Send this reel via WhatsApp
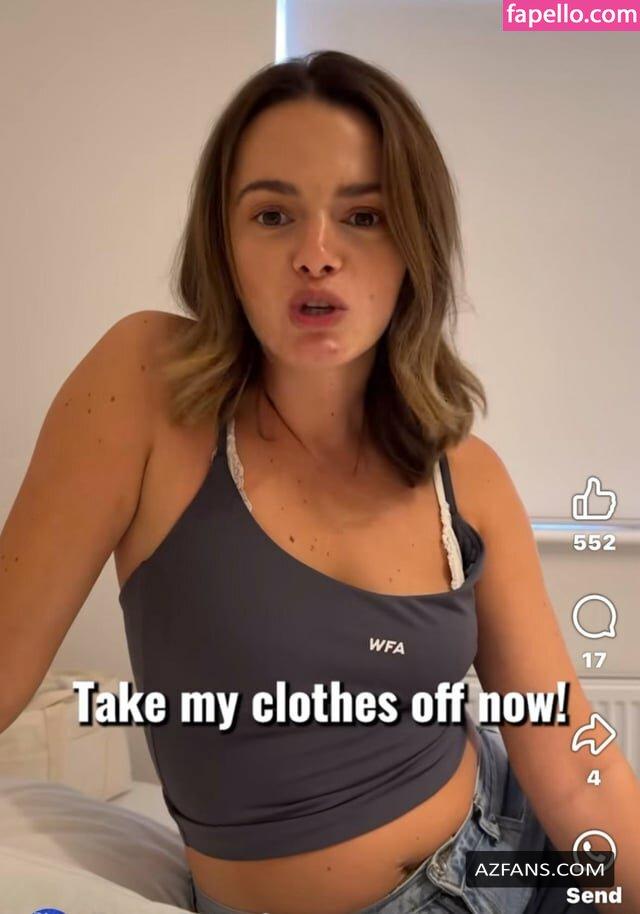The width and height of the screenshot is (640, 914). pos(594,848)
